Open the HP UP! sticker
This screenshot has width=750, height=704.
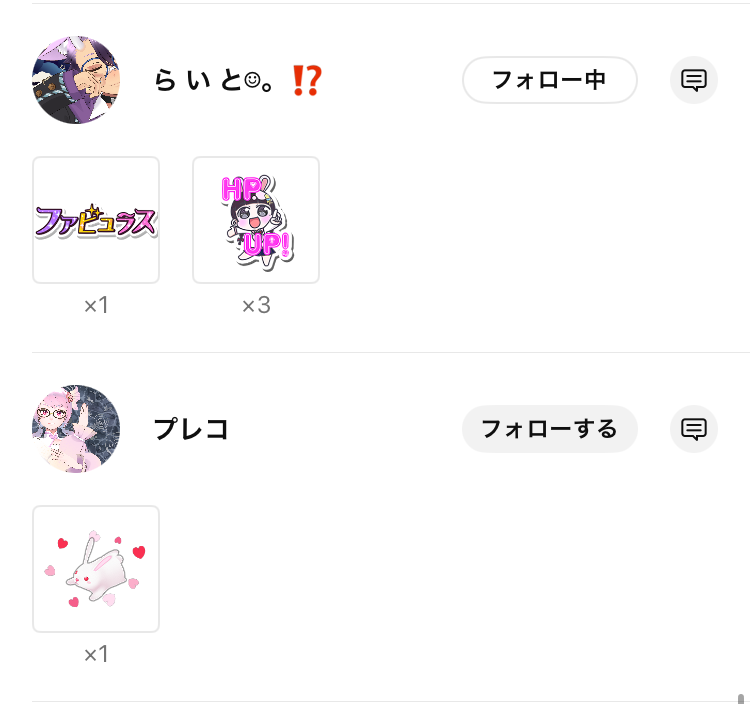click(x=256, y=220)
